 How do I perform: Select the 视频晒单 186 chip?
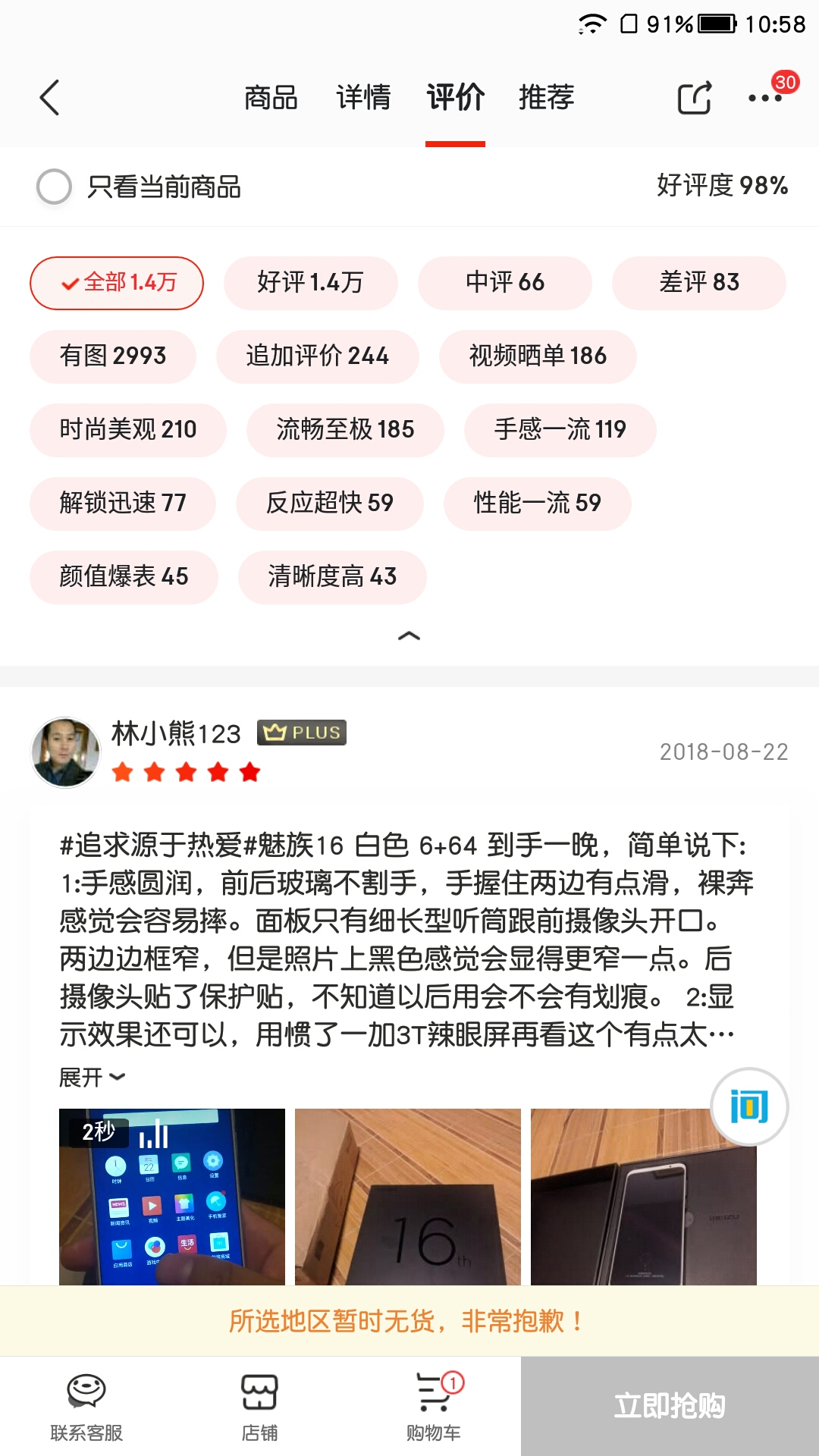point(538,356)
